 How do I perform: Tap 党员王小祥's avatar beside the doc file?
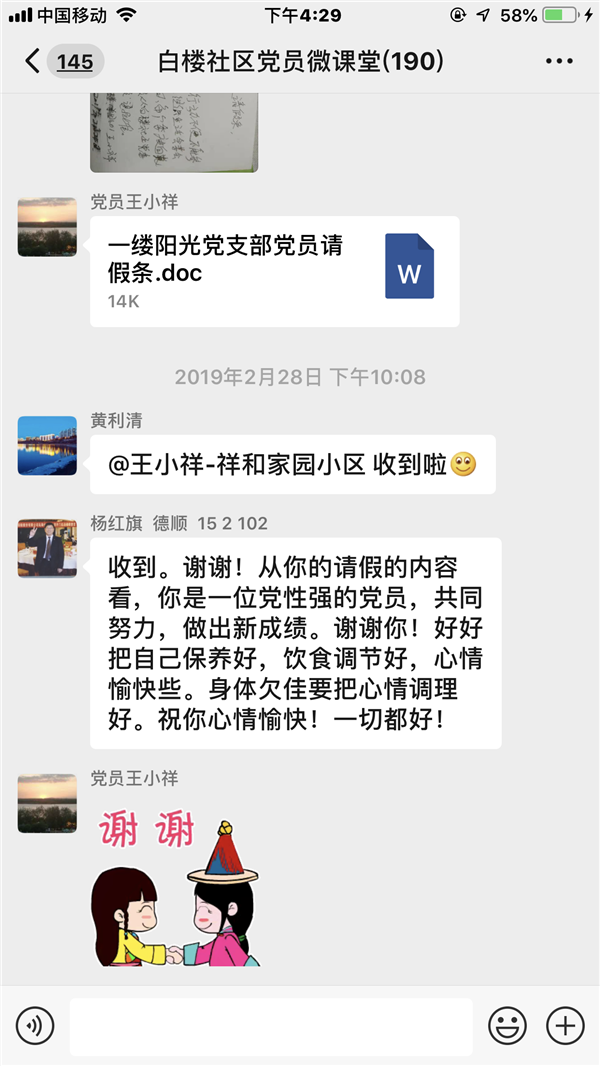[x=47, y=228]
